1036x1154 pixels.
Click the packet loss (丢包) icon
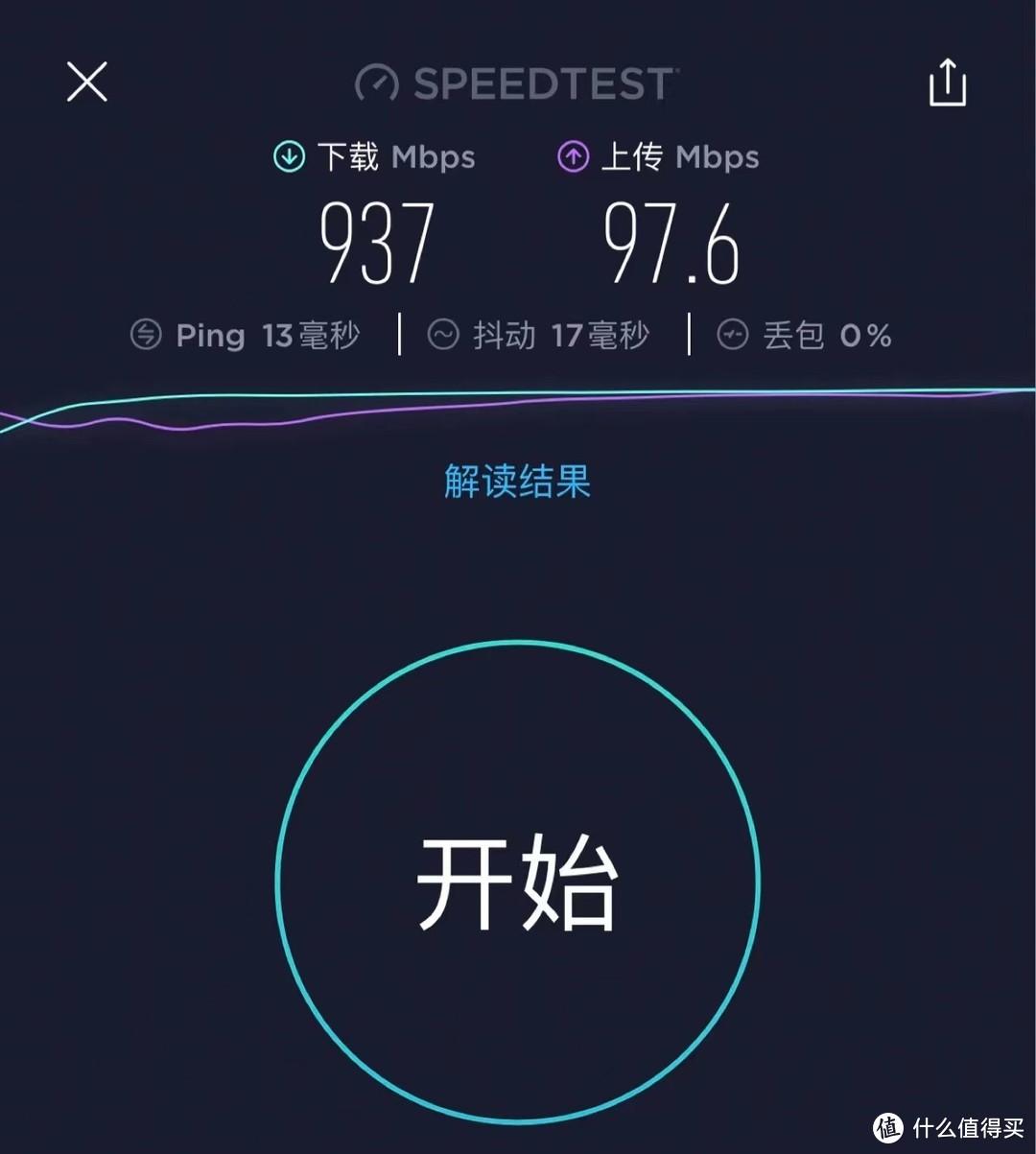pos(734,335)
